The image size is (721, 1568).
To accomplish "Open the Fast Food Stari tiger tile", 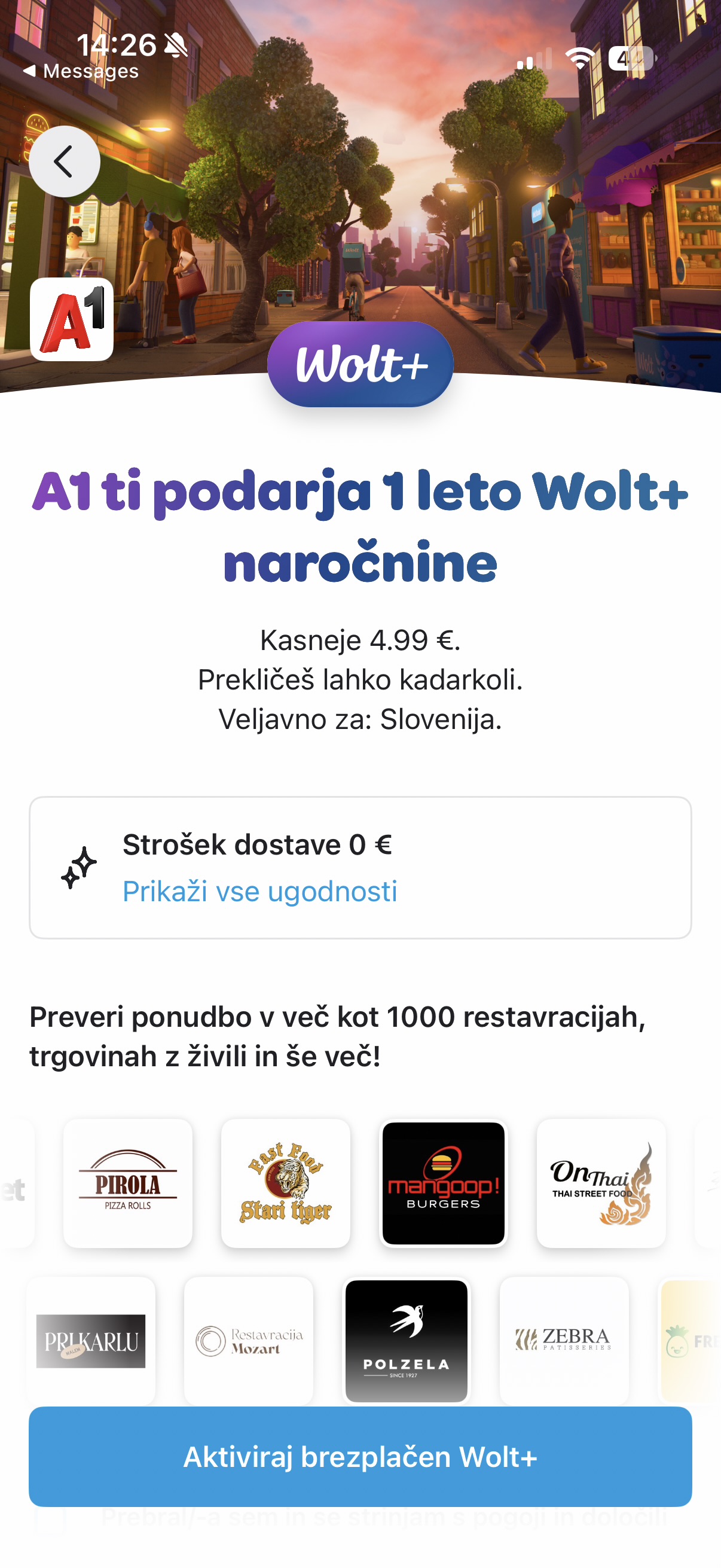I will tap(285, 1183).
